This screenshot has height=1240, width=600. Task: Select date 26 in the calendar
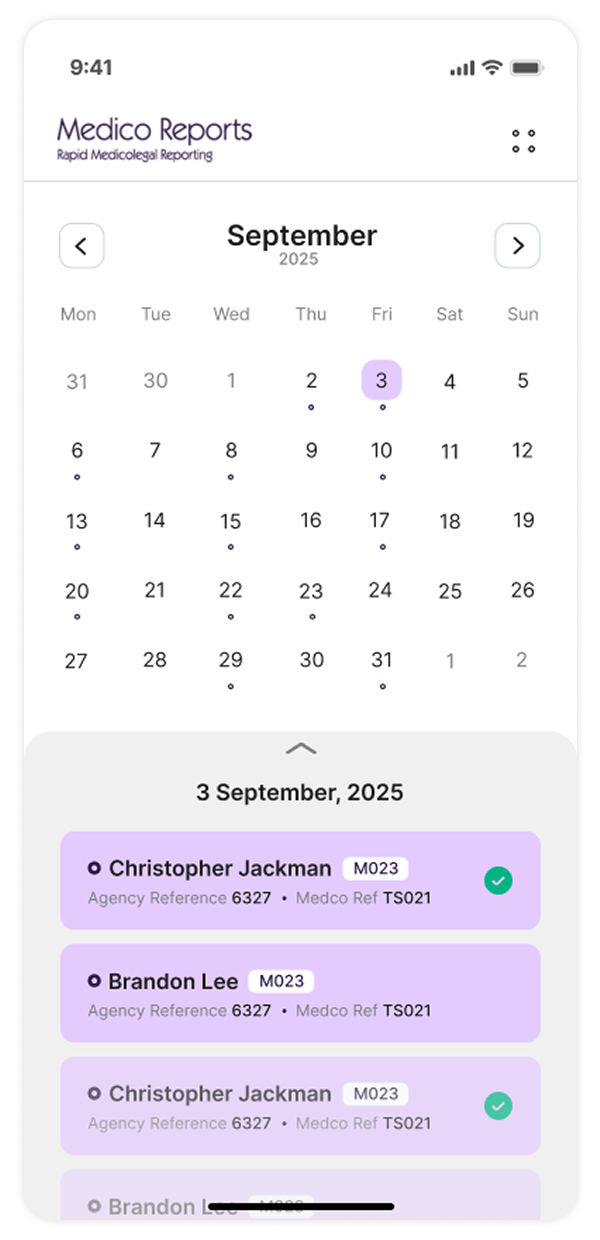523,590
